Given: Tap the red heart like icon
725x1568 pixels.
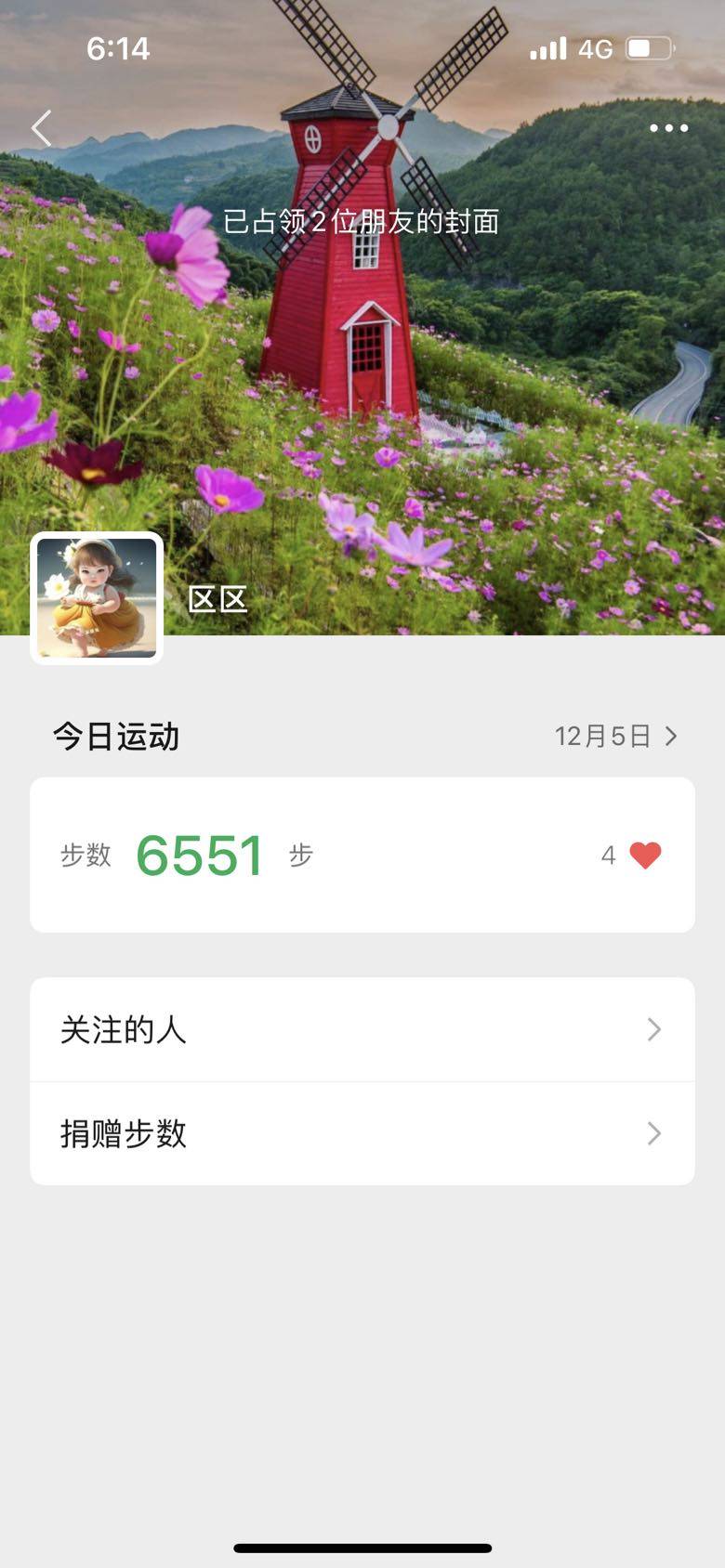Looking at the screenshot, I should point(645,855).
